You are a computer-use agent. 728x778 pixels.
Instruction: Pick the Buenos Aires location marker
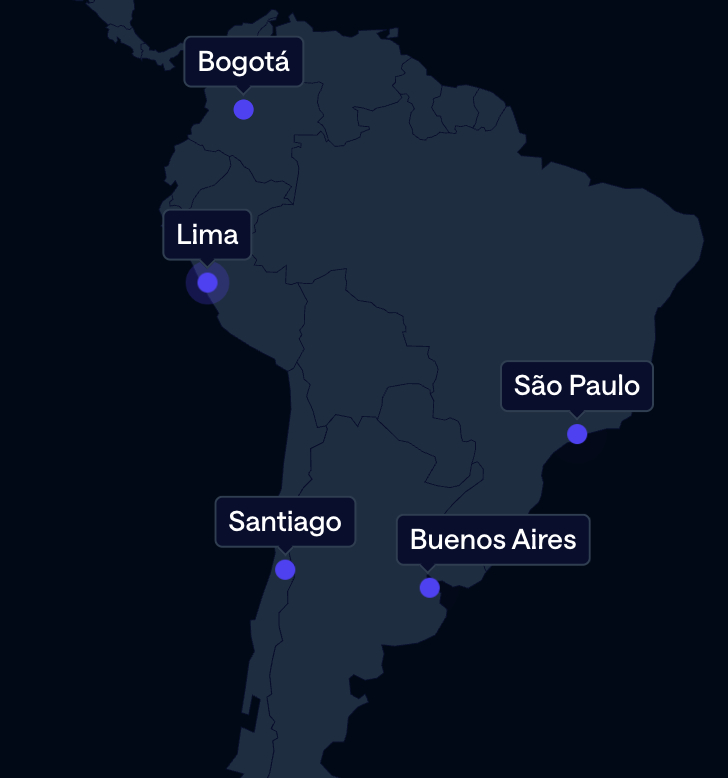tap(430, 588)
